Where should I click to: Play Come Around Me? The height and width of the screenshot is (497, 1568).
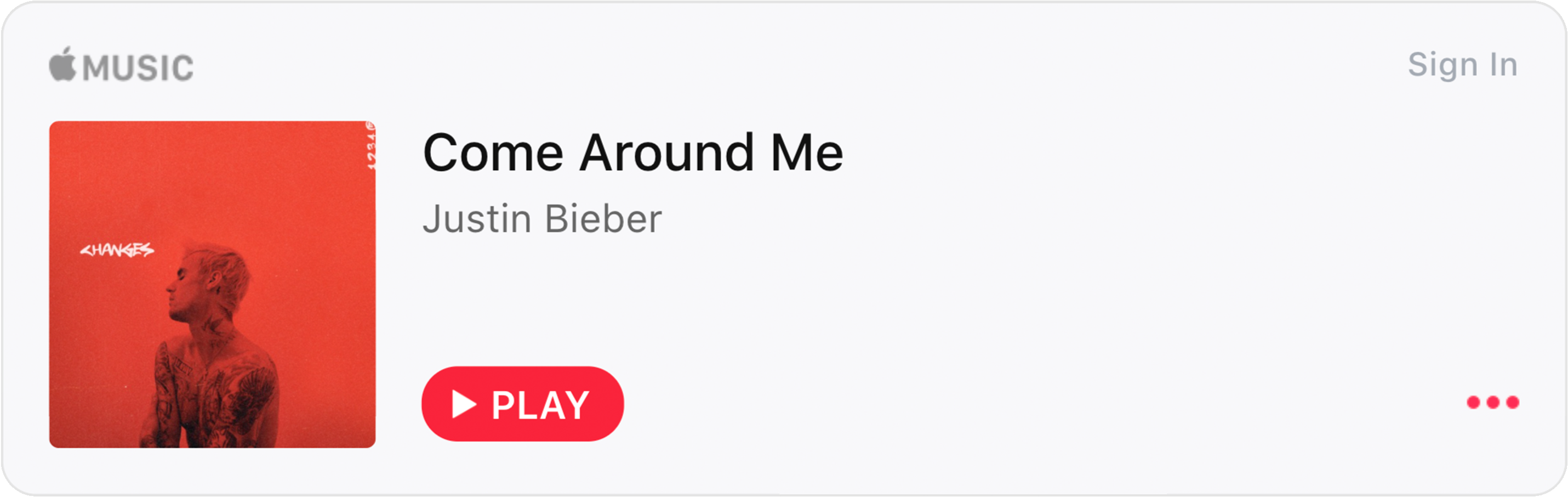point(522,404)
